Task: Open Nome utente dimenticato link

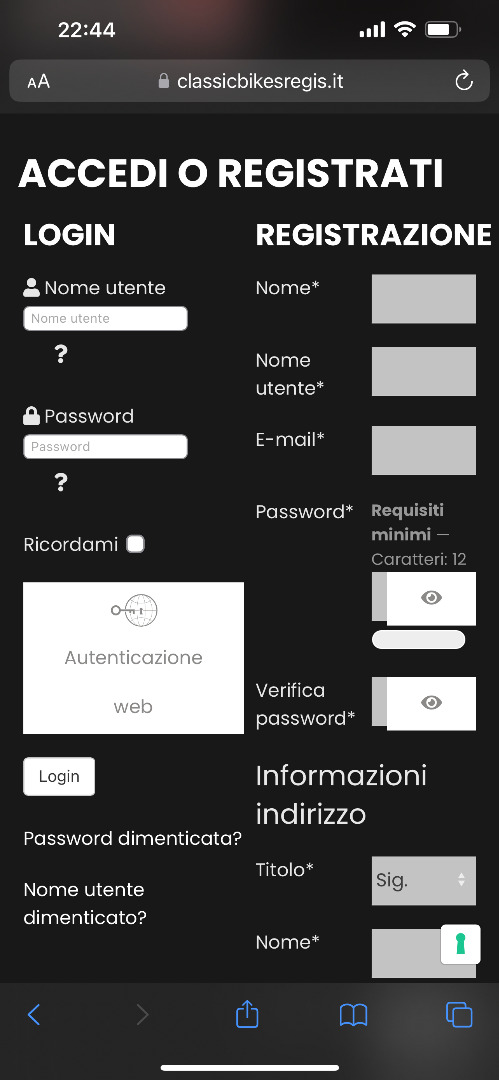Action: click(85, 904)
